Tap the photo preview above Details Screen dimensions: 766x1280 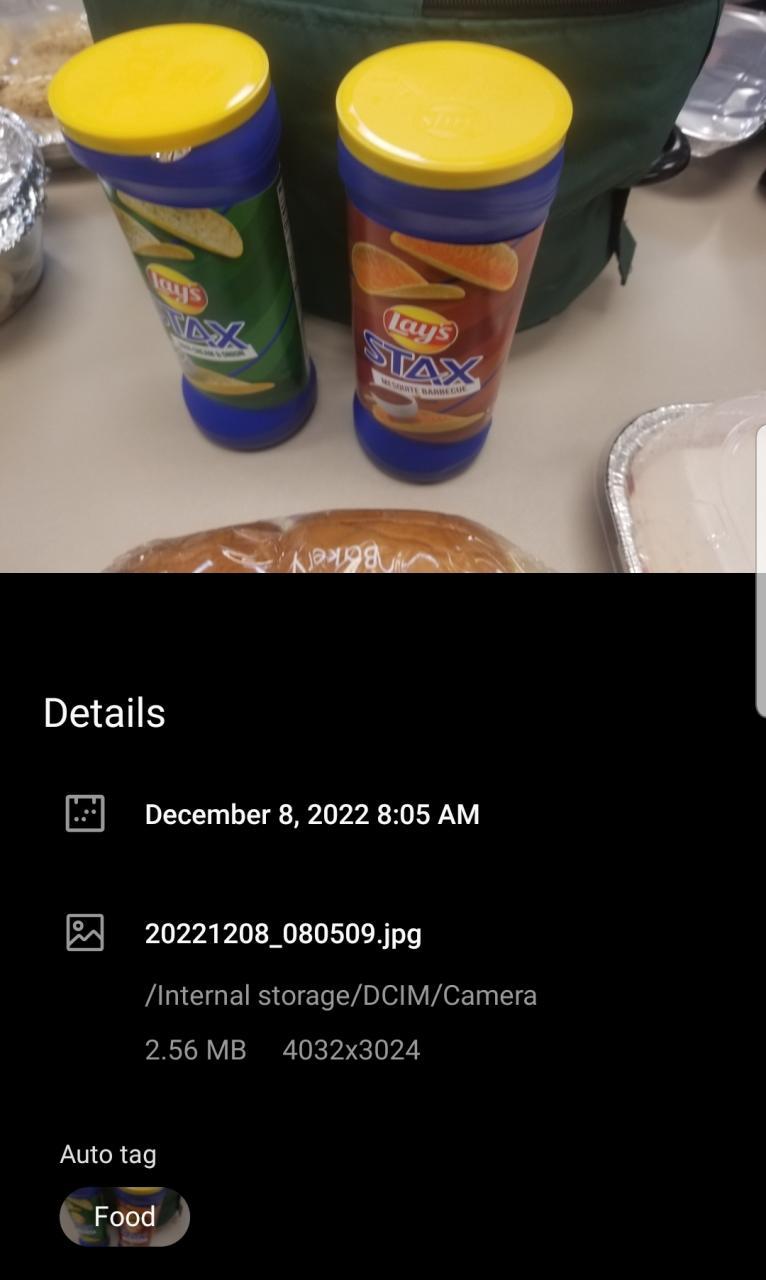[x=382, y=286]
